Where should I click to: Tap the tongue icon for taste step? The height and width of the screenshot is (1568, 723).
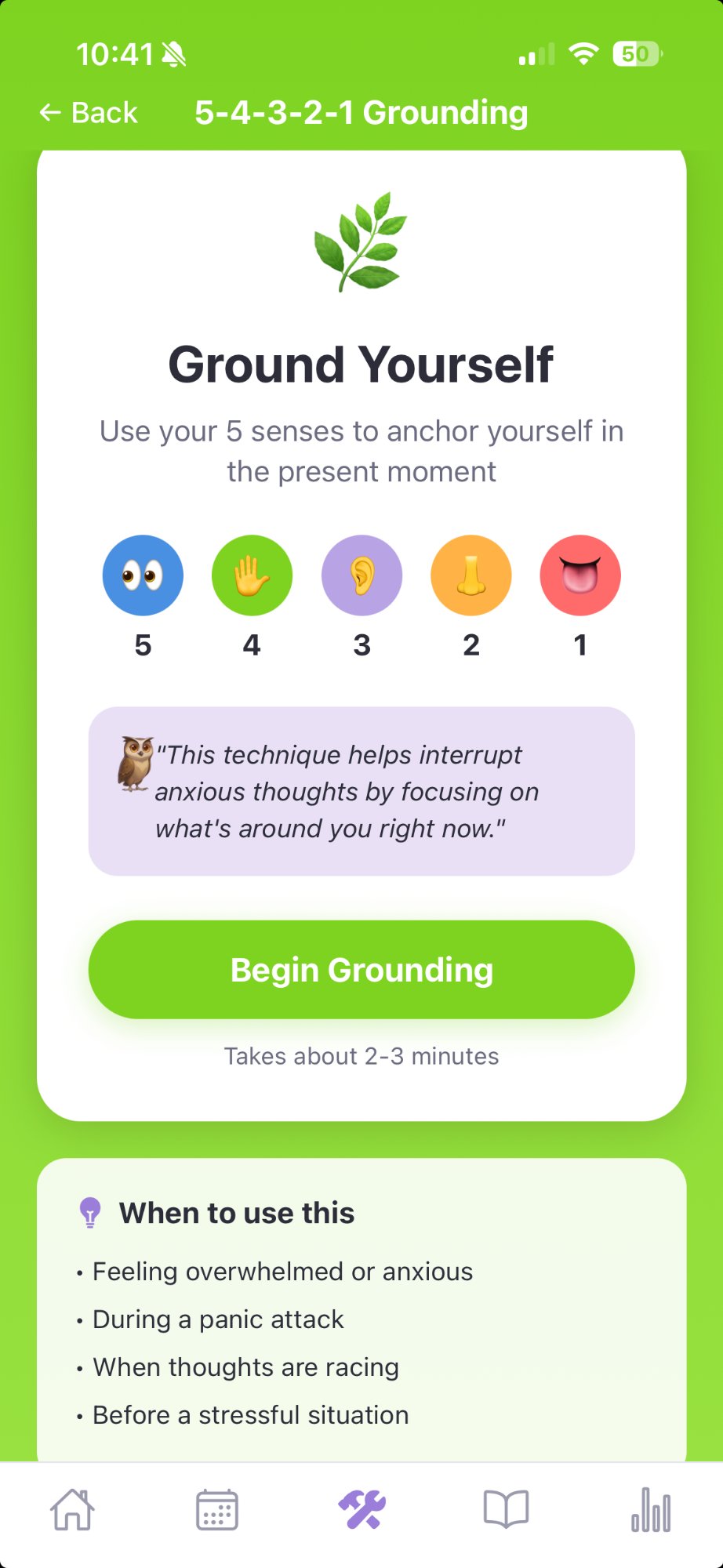click(580, 575)
